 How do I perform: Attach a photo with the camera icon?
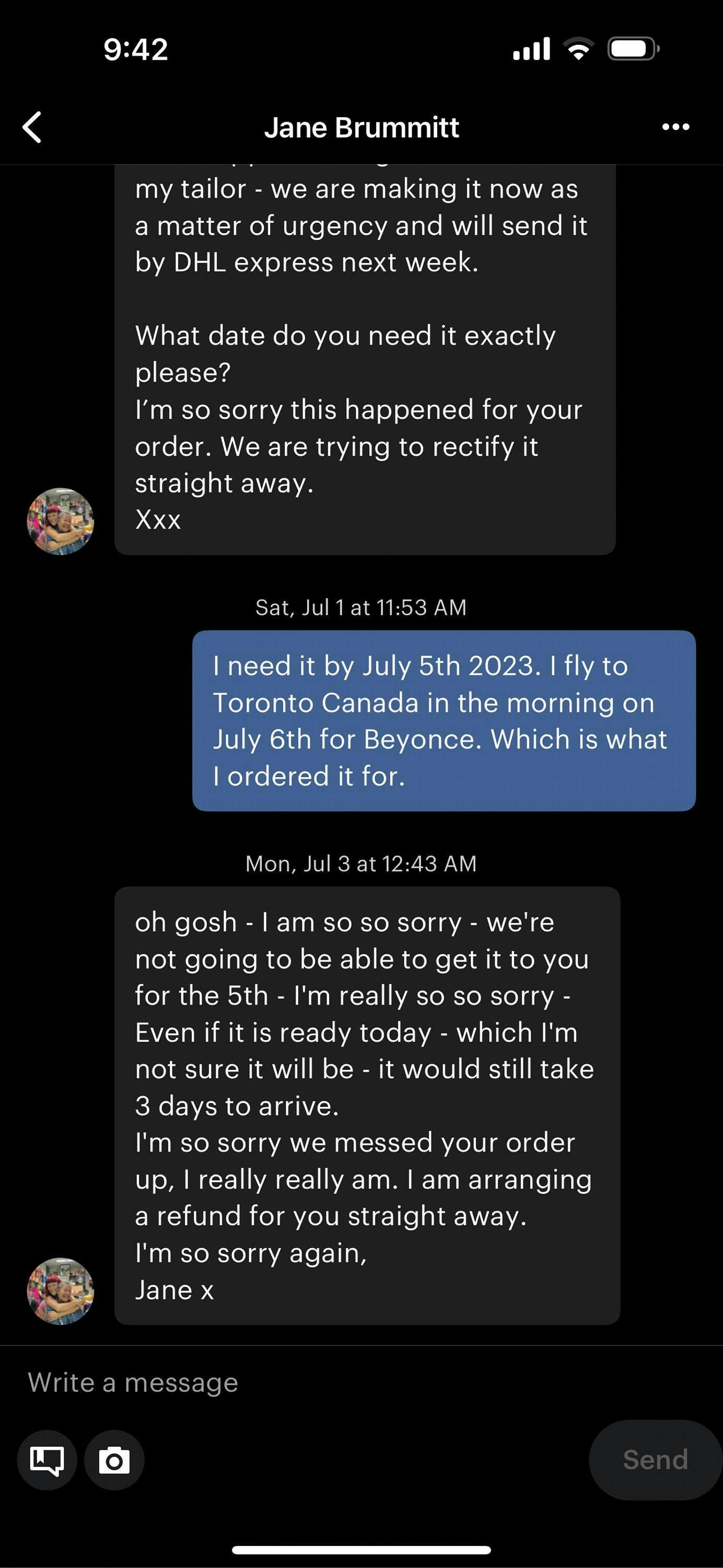[114, 1460]
